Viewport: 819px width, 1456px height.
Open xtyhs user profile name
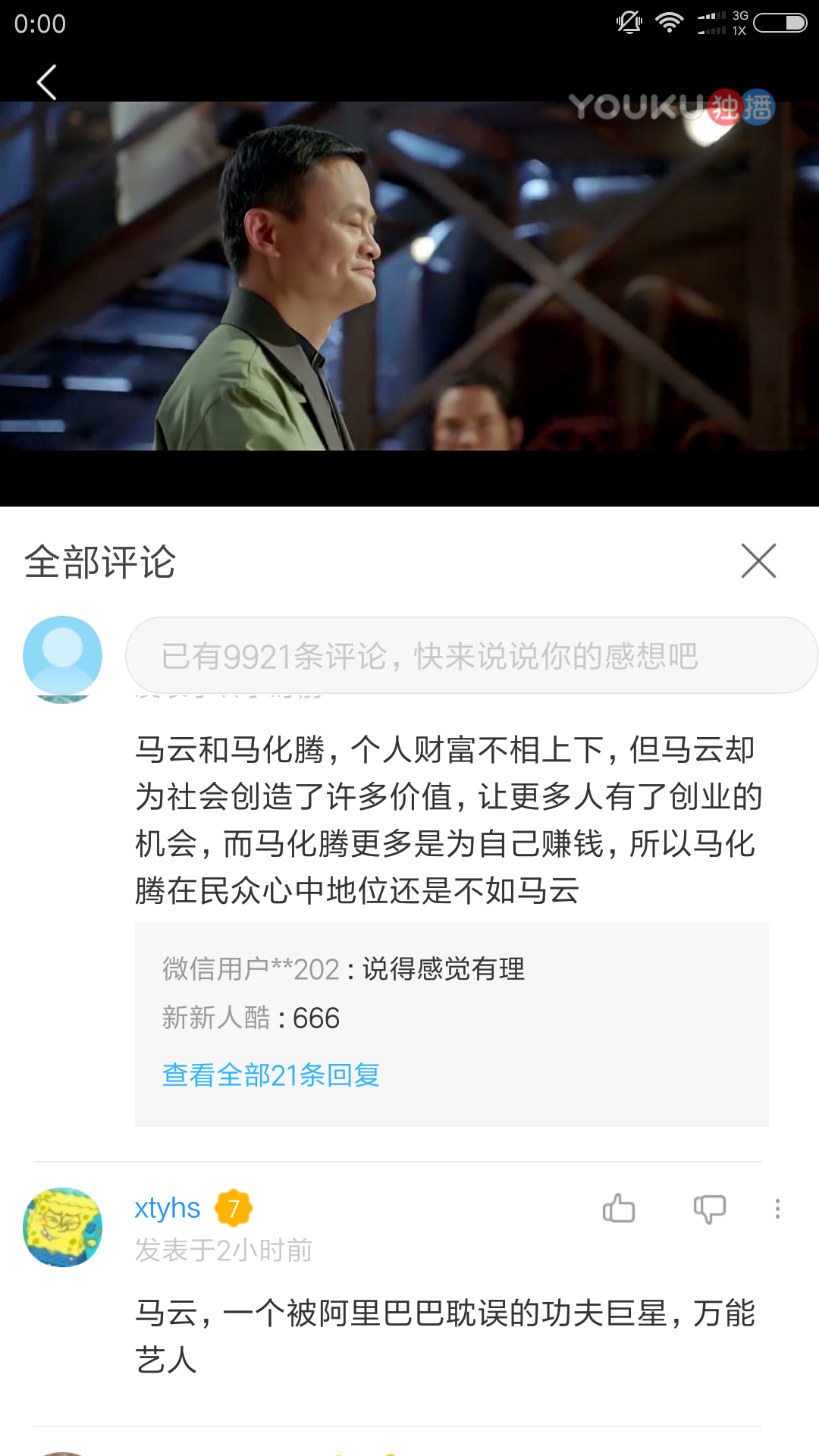168,1207
